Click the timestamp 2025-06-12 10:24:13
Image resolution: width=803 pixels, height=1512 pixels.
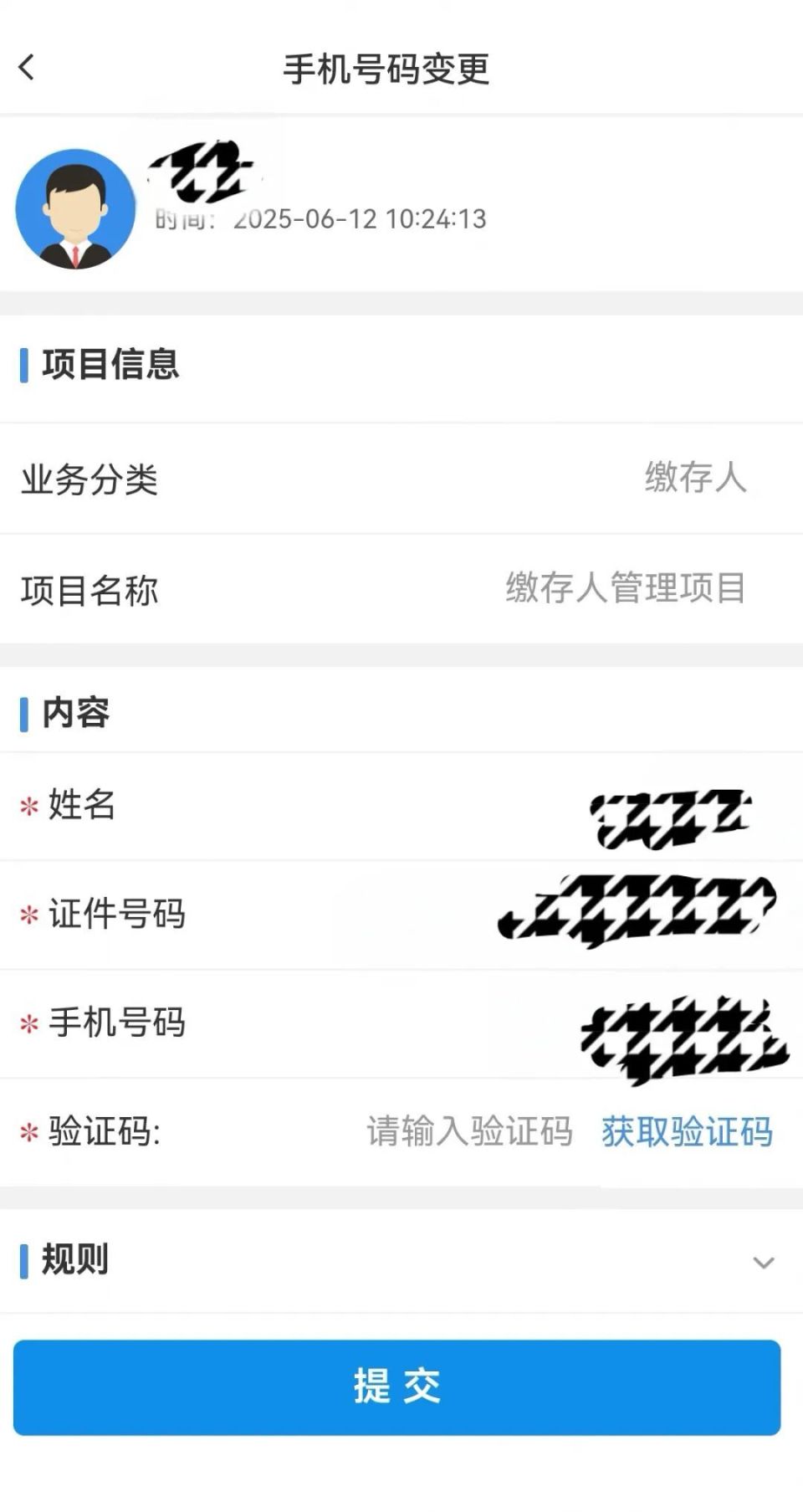pyautogui.click(x=360, y=220)
